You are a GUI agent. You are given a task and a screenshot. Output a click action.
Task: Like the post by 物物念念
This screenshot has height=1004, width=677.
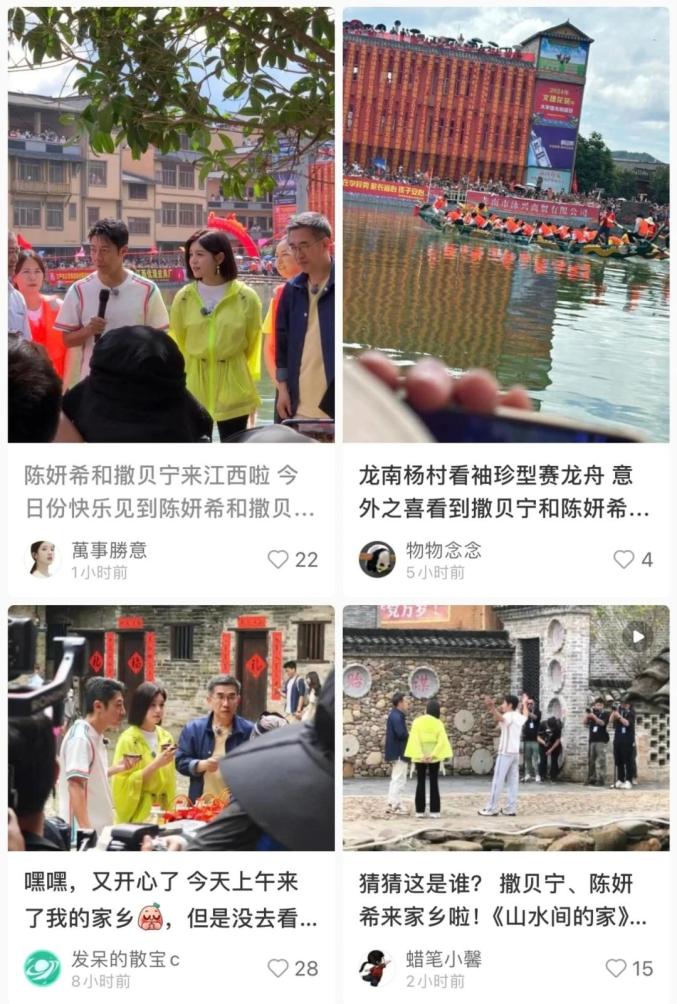tap(623, 559)
